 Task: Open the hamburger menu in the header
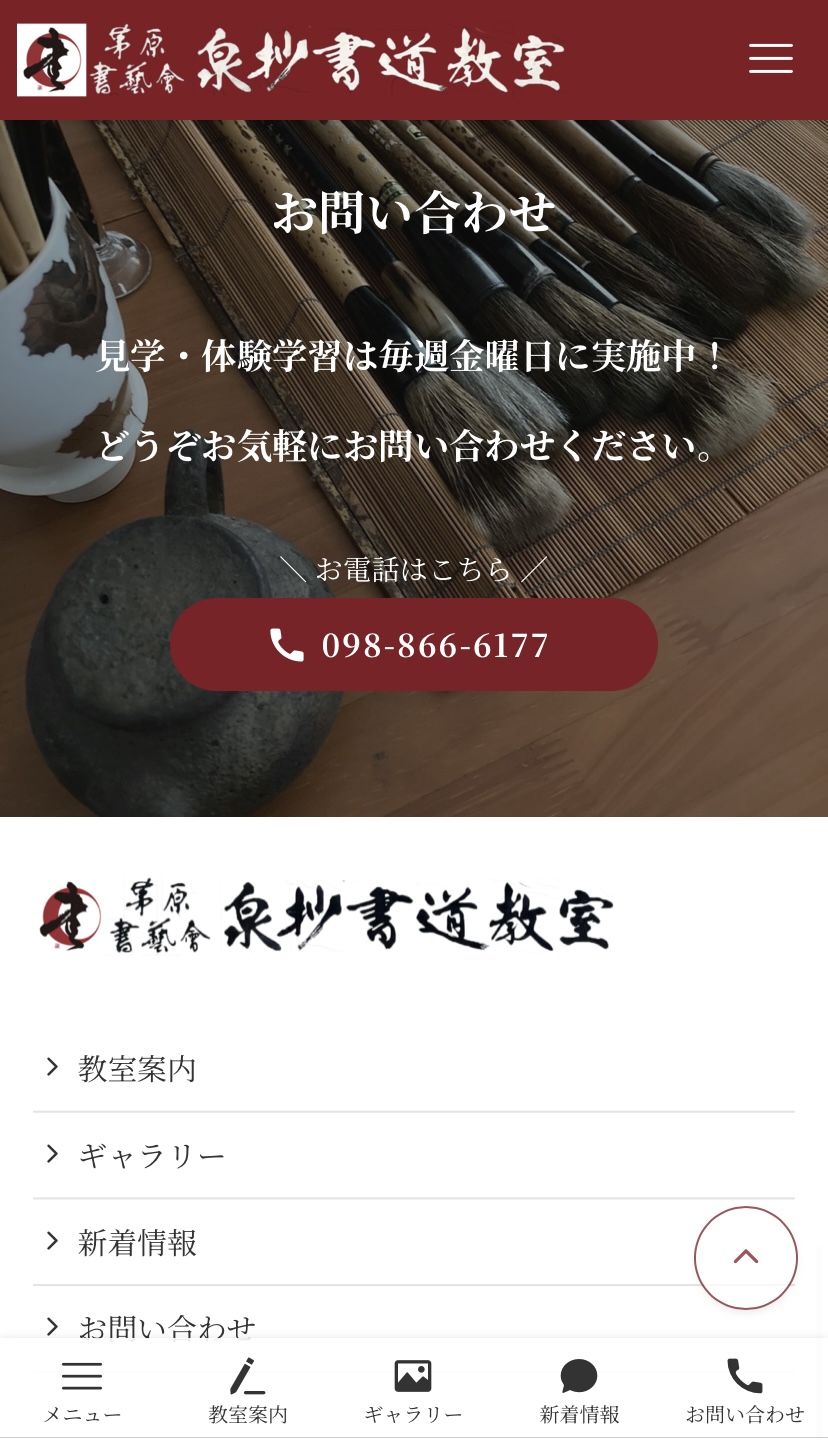[x=770, y=59]
